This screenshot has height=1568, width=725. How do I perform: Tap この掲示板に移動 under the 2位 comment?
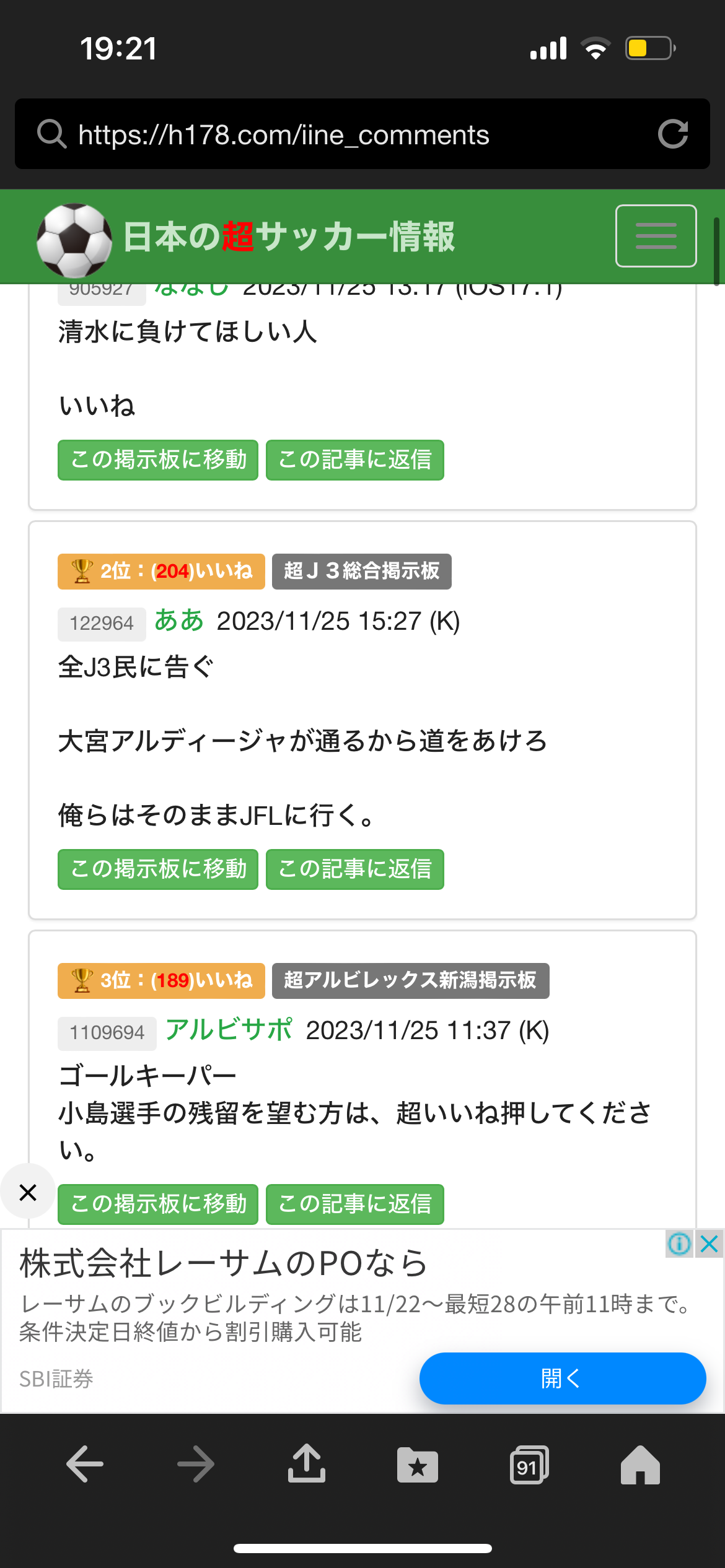click(158, 869)
